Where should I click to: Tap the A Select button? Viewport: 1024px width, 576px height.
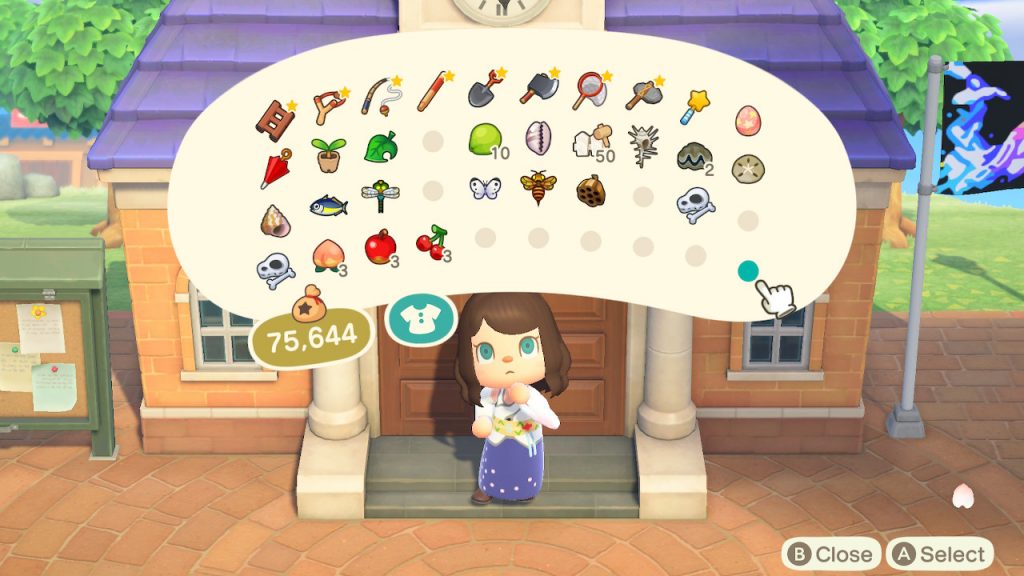point(940,554)
